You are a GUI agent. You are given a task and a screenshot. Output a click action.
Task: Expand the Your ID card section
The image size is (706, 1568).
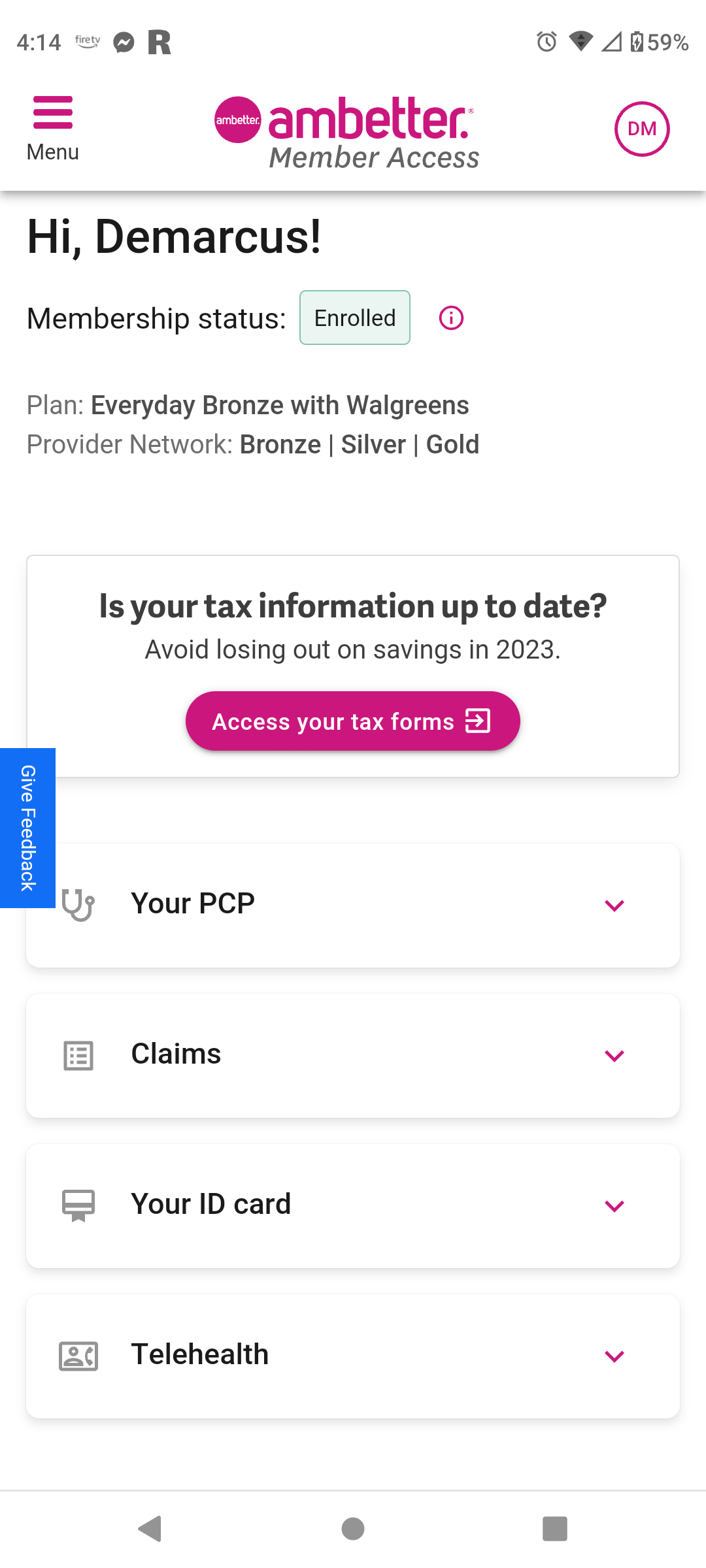353,1205
